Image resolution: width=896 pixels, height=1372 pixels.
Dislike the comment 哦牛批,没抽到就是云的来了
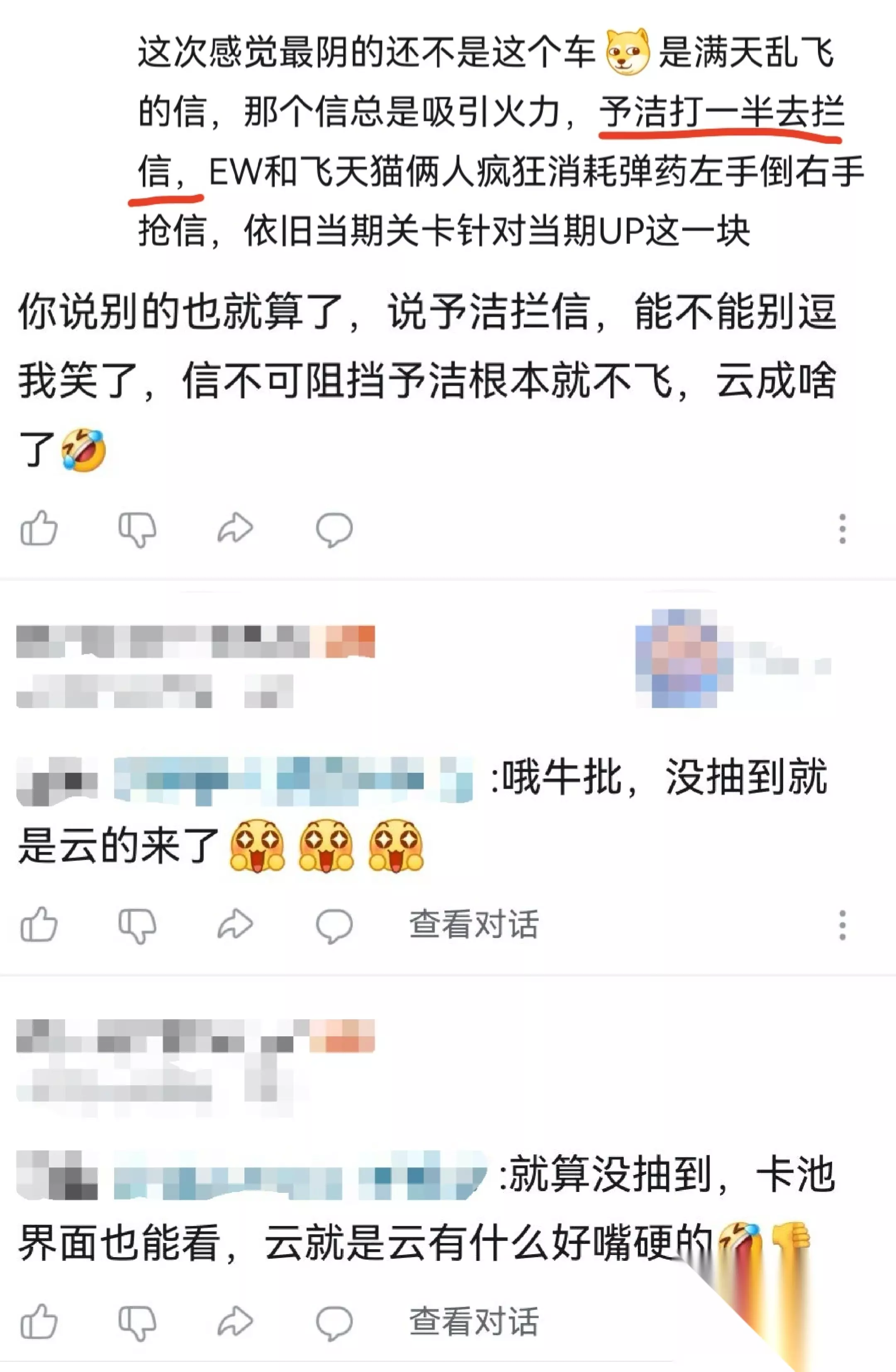(x=137, y=925)
